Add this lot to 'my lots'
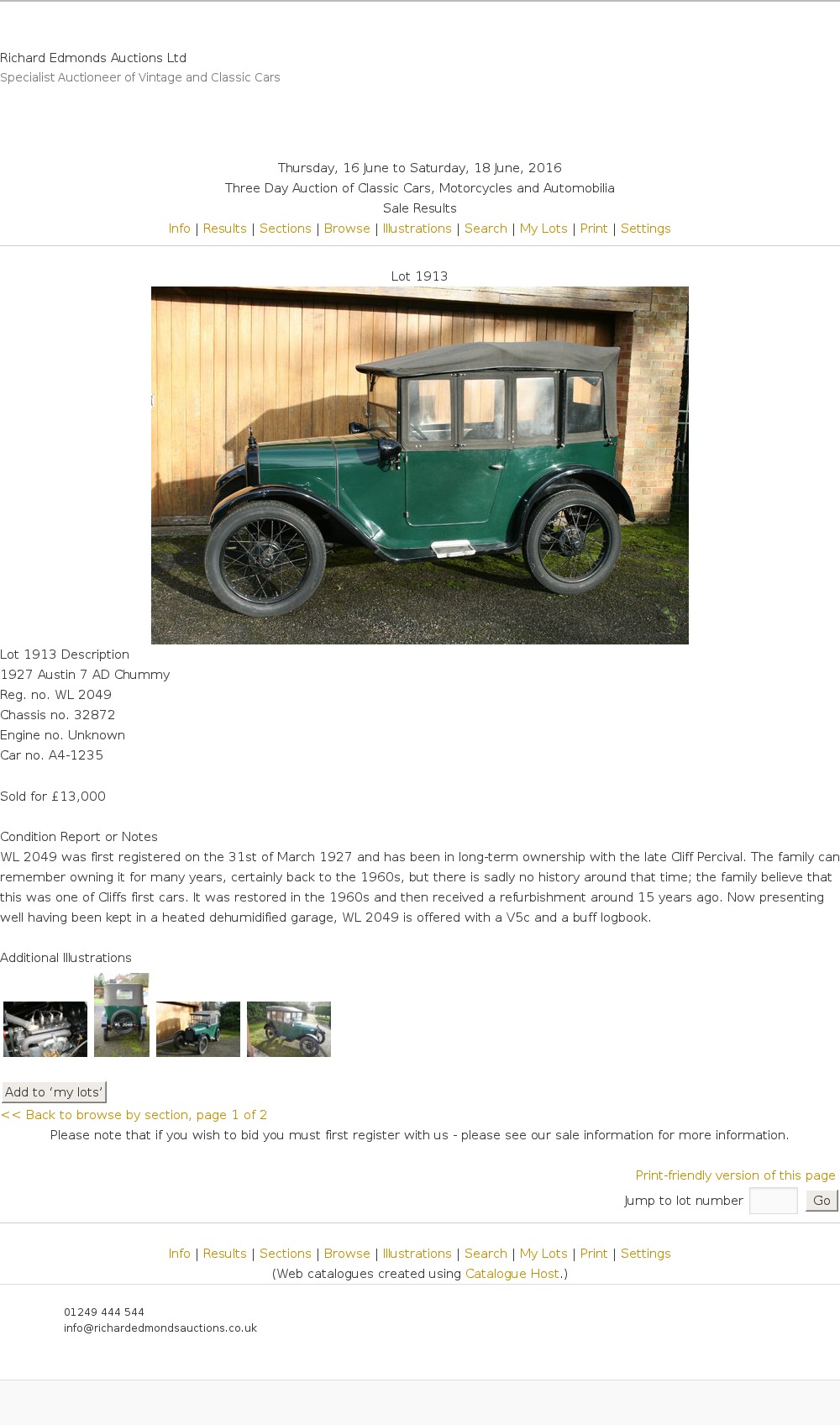Viewport: 840px width, 1425px height. (54, 1092)
